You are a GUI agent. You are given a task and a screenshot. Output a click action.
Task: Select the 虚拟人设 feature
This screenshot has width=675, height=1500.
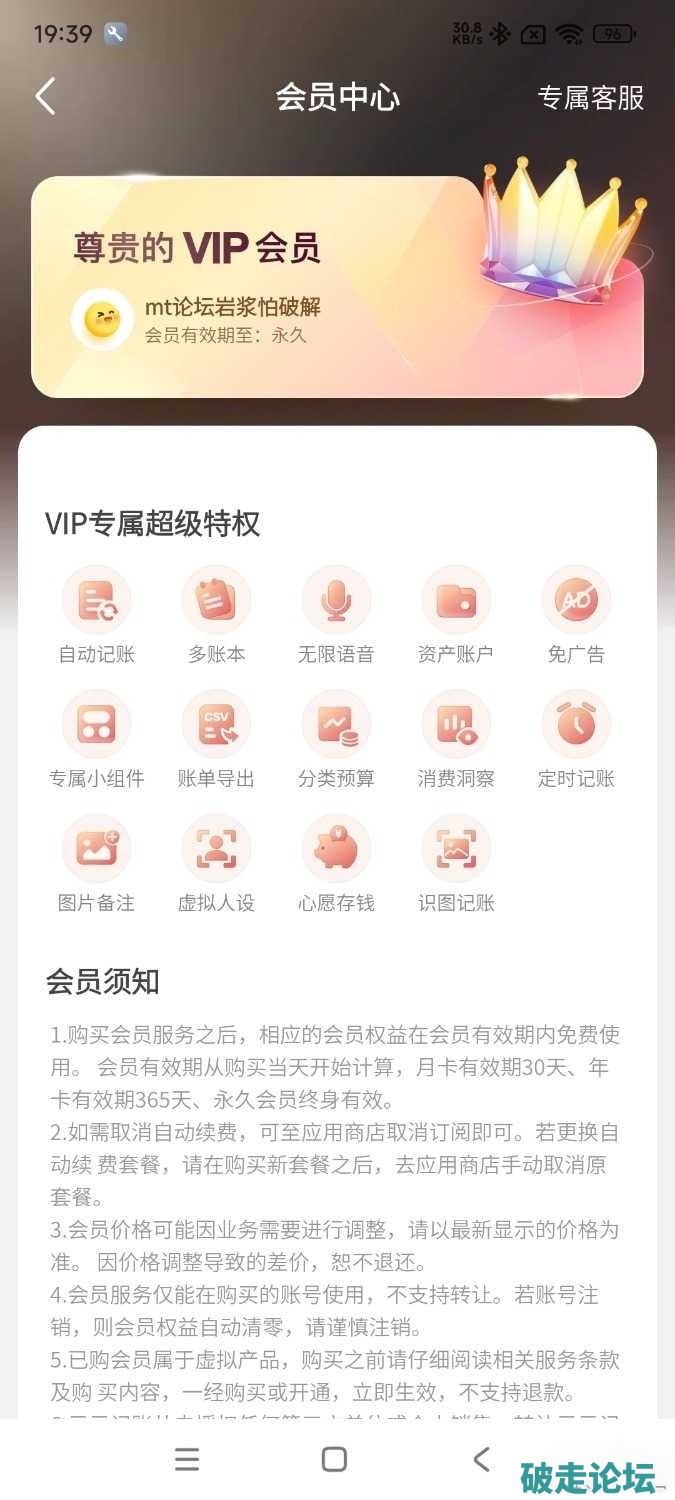click(x=216, y=849)
